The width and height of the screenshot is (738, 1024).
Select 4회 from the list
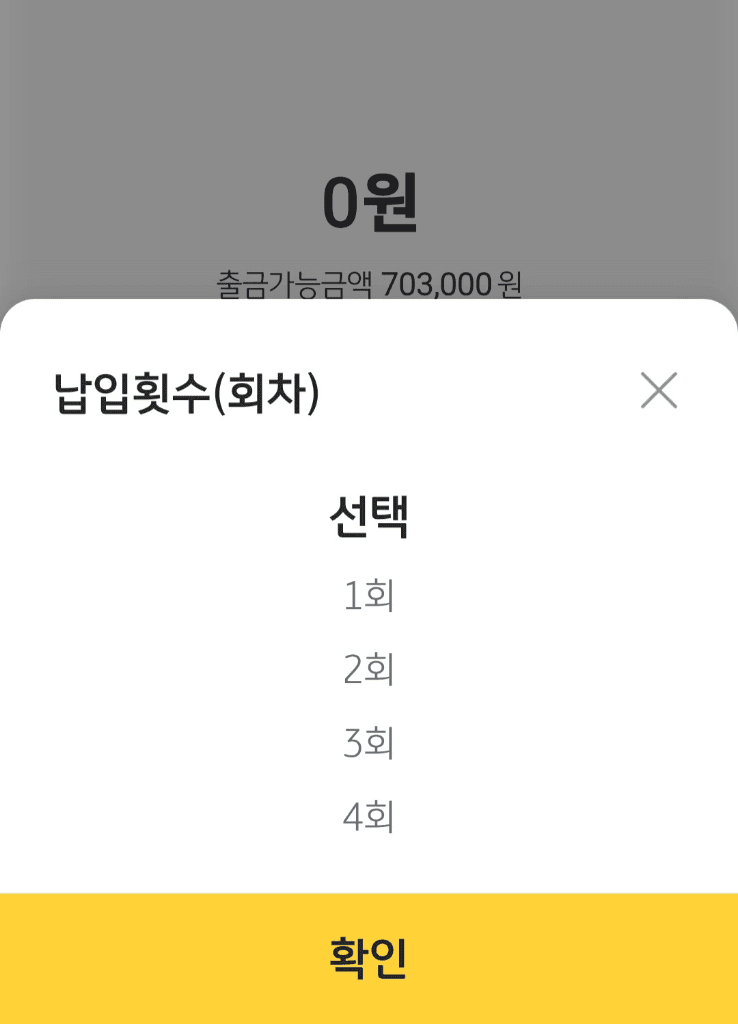pyautogui.click(x=369, y=818)
